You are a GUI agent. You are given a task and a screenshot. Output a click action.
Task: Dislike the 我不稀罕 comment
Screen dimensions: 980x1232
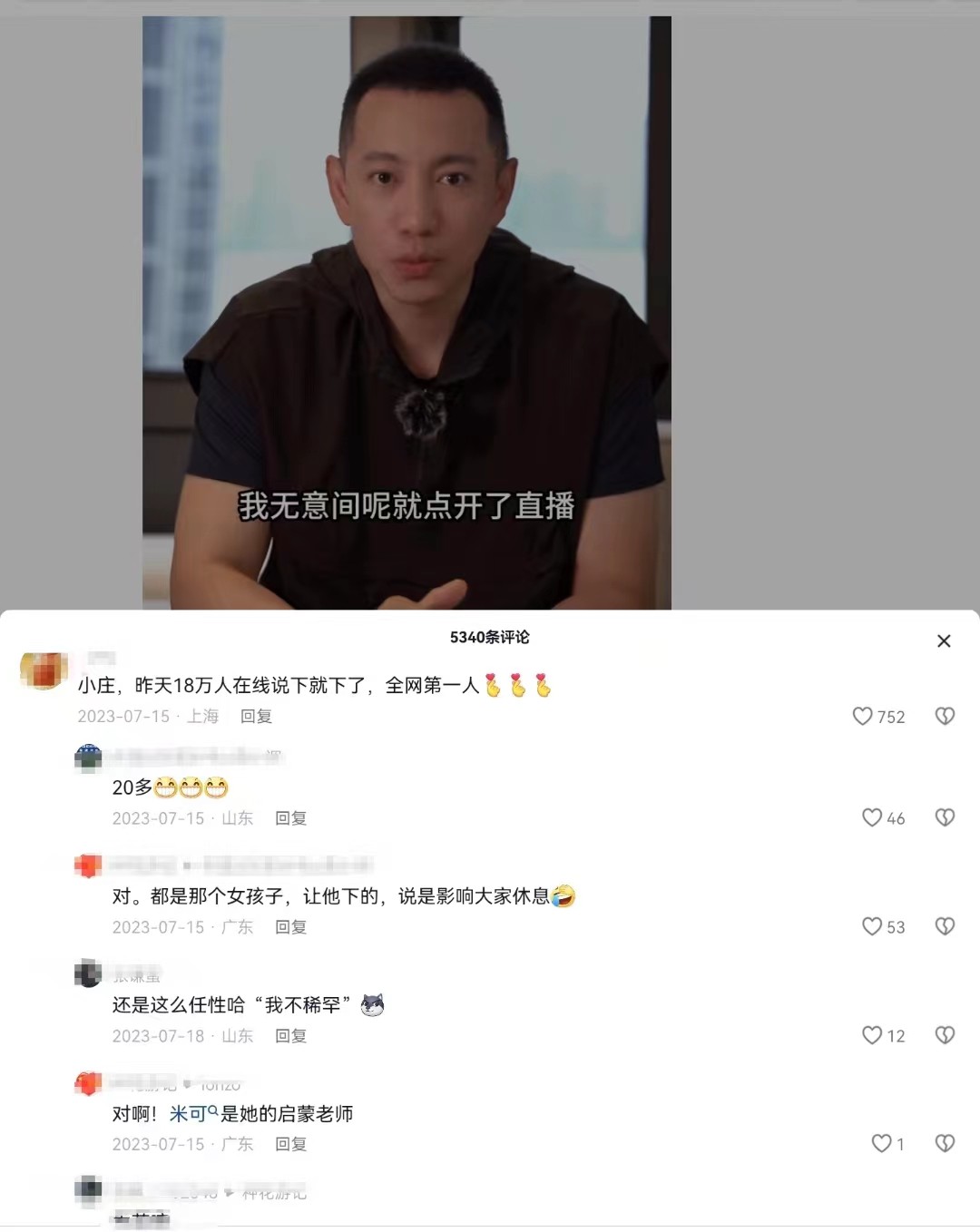[x=945, y=1036]
